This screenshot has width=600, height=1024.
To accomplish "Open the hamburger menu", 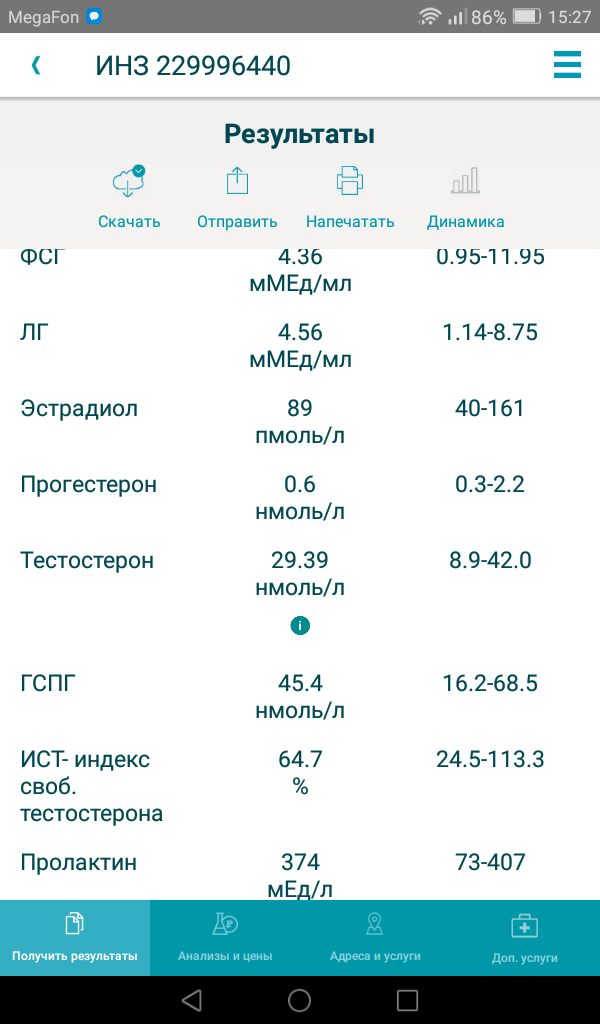I will (567, 65).
